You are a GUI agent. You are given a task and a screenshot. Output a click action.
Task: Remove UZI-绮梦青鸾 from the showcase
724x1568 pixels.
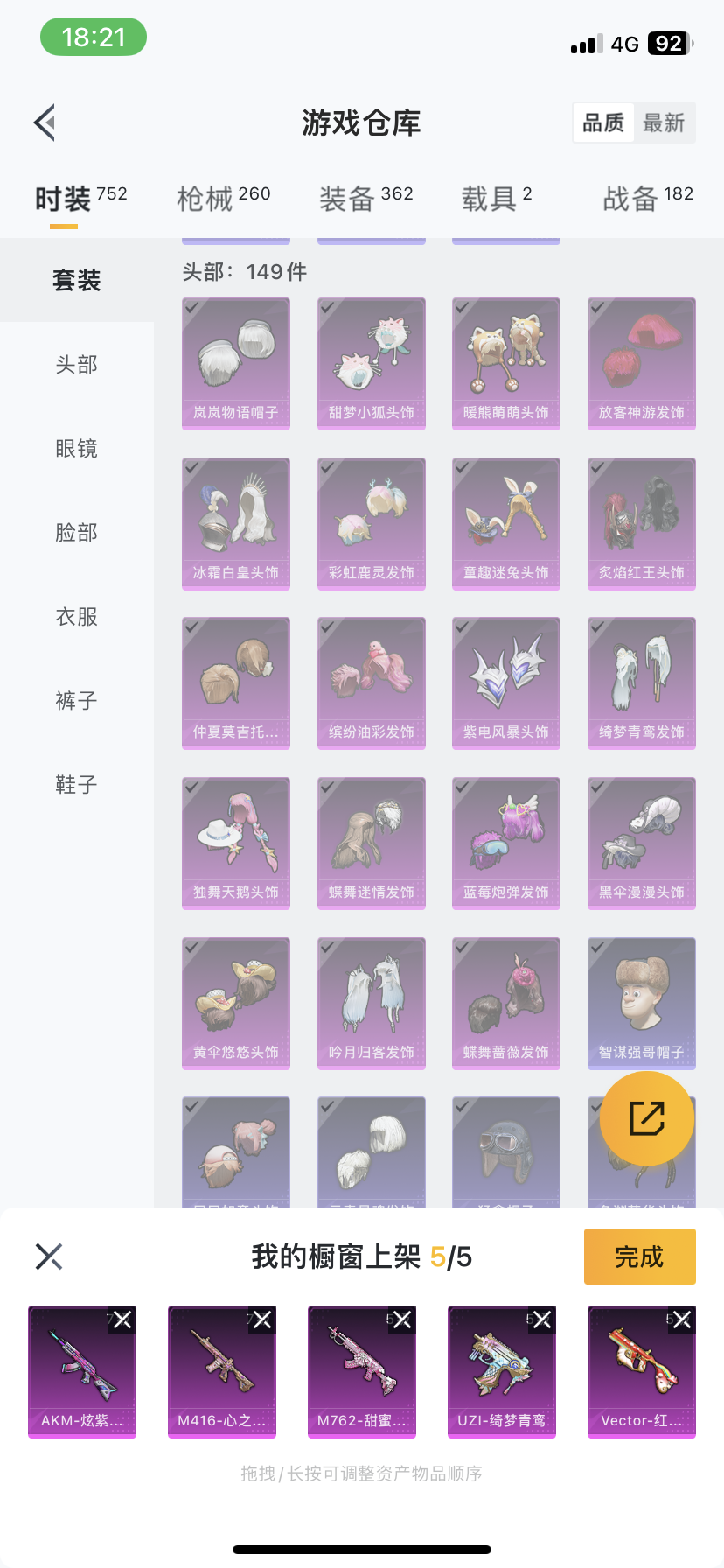(542, 1319)
